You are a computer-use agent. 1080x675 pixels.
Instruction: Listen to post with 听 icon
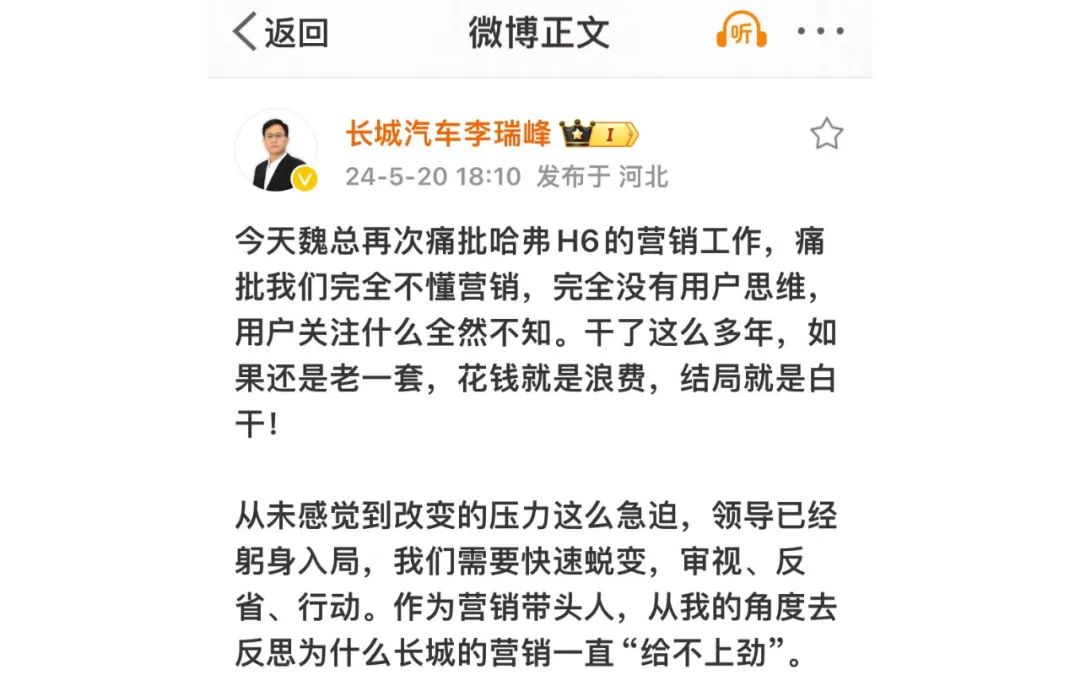[741, 33]
